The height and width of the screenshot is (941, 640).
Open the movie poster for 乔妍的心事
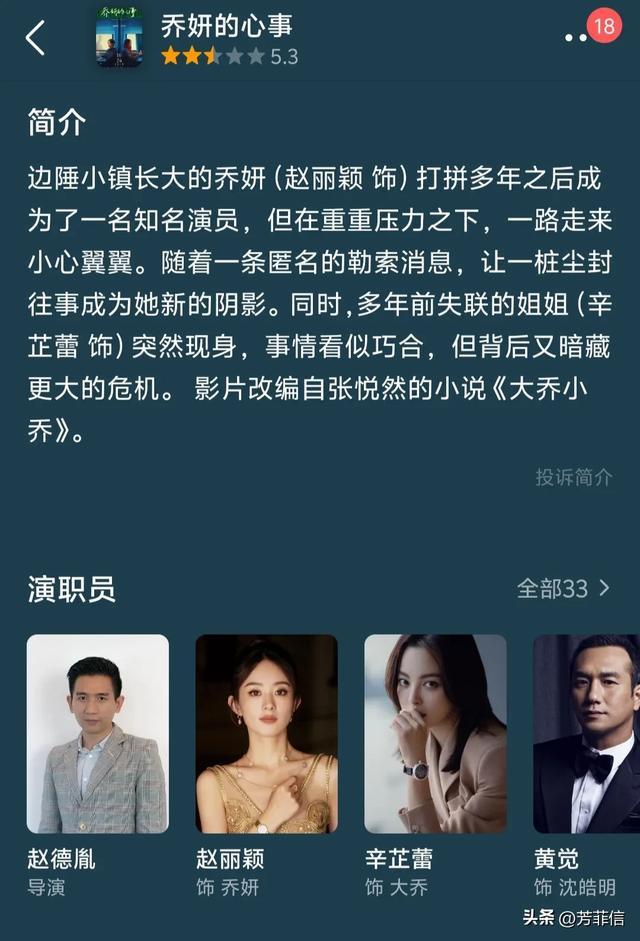[x=118, y=38]
